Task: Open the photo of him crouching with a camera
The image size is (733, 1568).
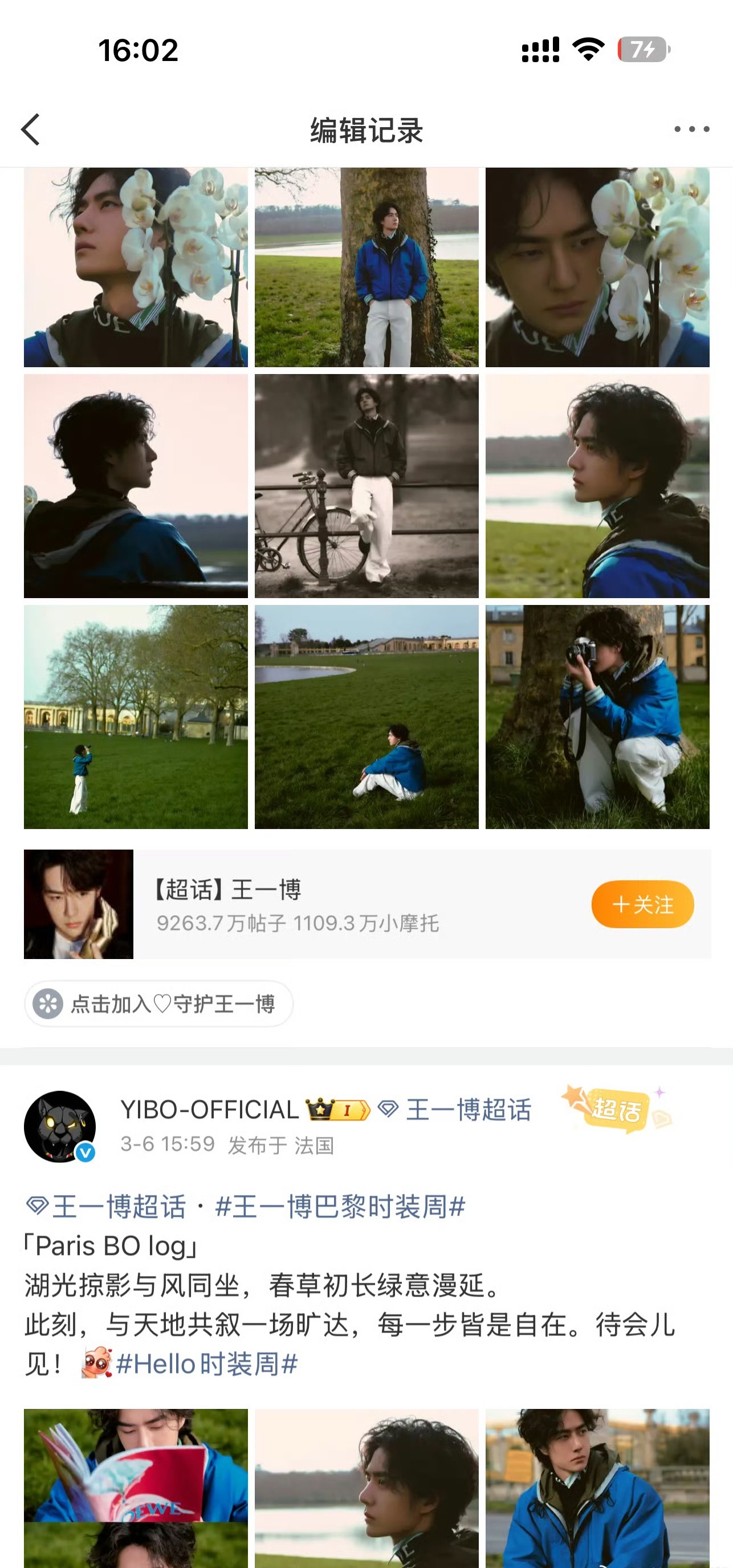Action: coord(597,717)
